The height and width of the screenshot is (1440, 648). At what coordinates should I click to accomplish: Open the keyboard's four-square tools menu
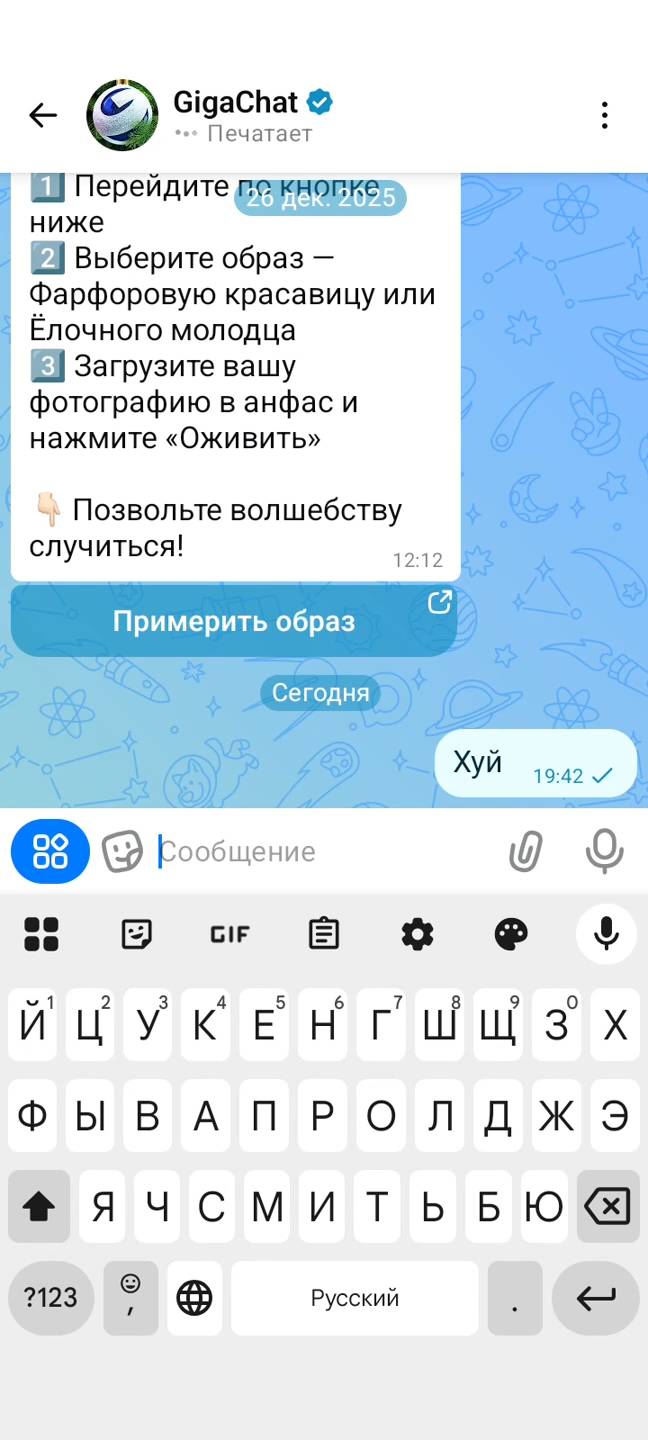(42, 935)
